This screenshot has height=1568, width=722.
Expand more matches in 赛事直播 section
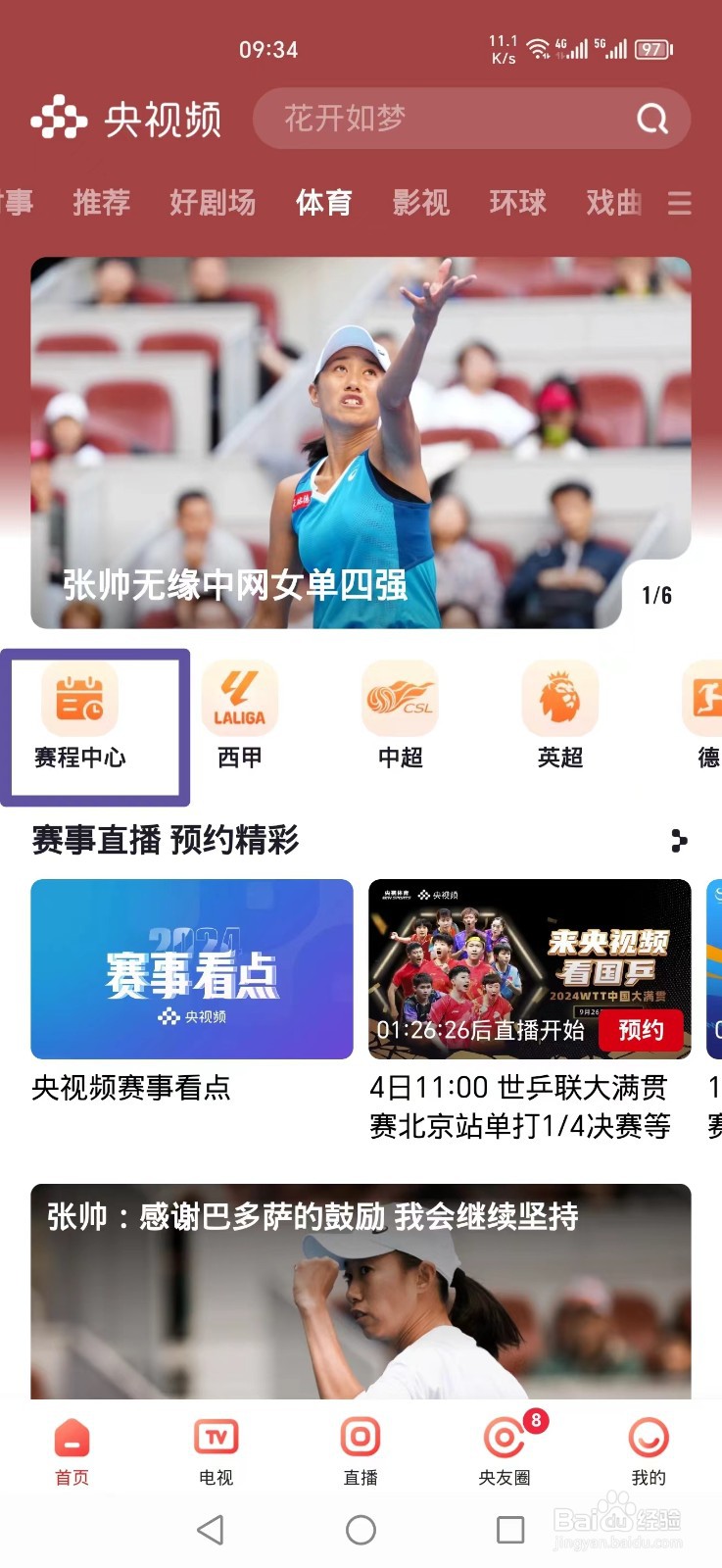coord(678,841)
